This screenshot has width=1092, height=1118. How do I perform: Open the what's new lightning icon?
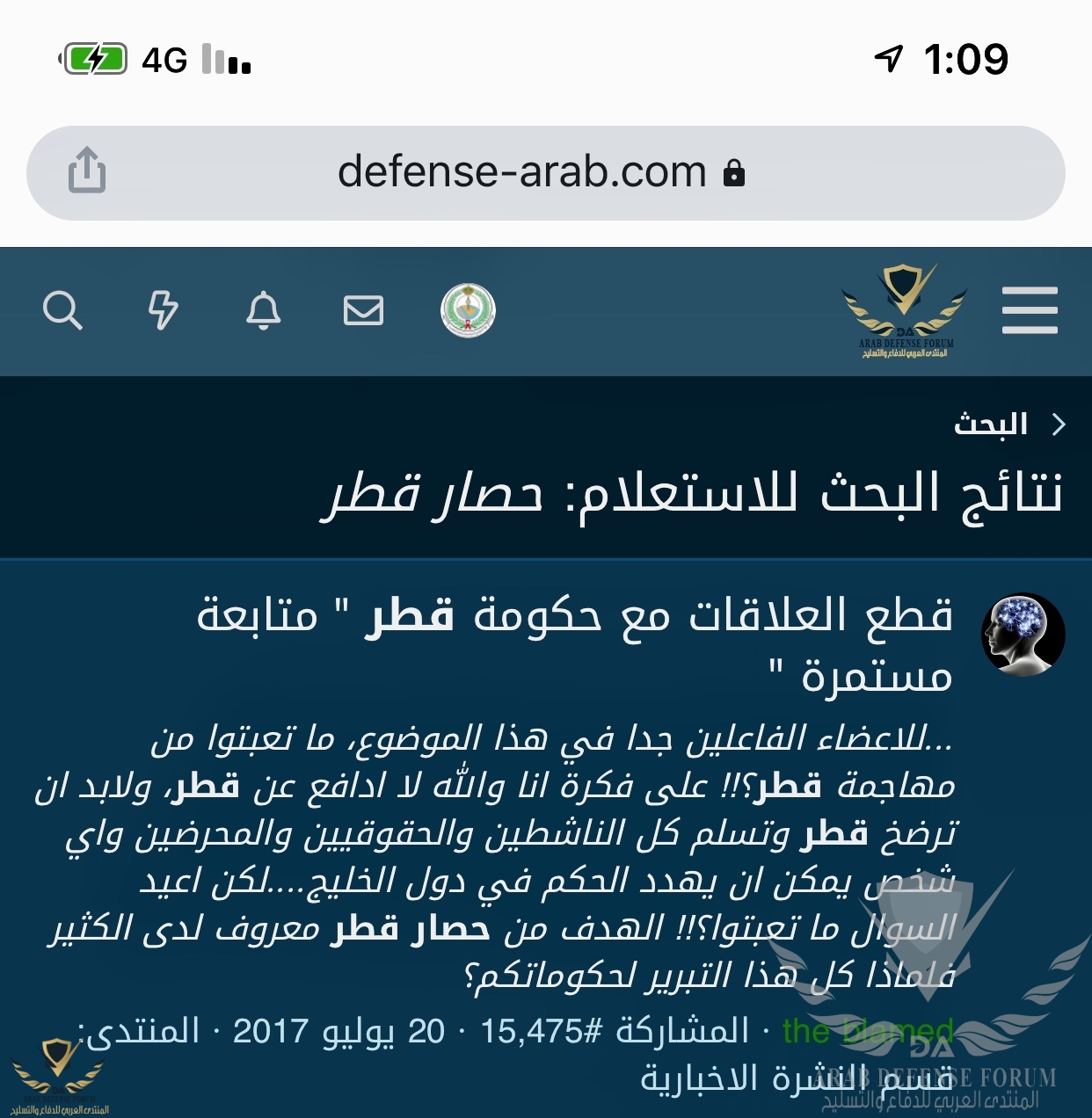[x=163, y=310]
